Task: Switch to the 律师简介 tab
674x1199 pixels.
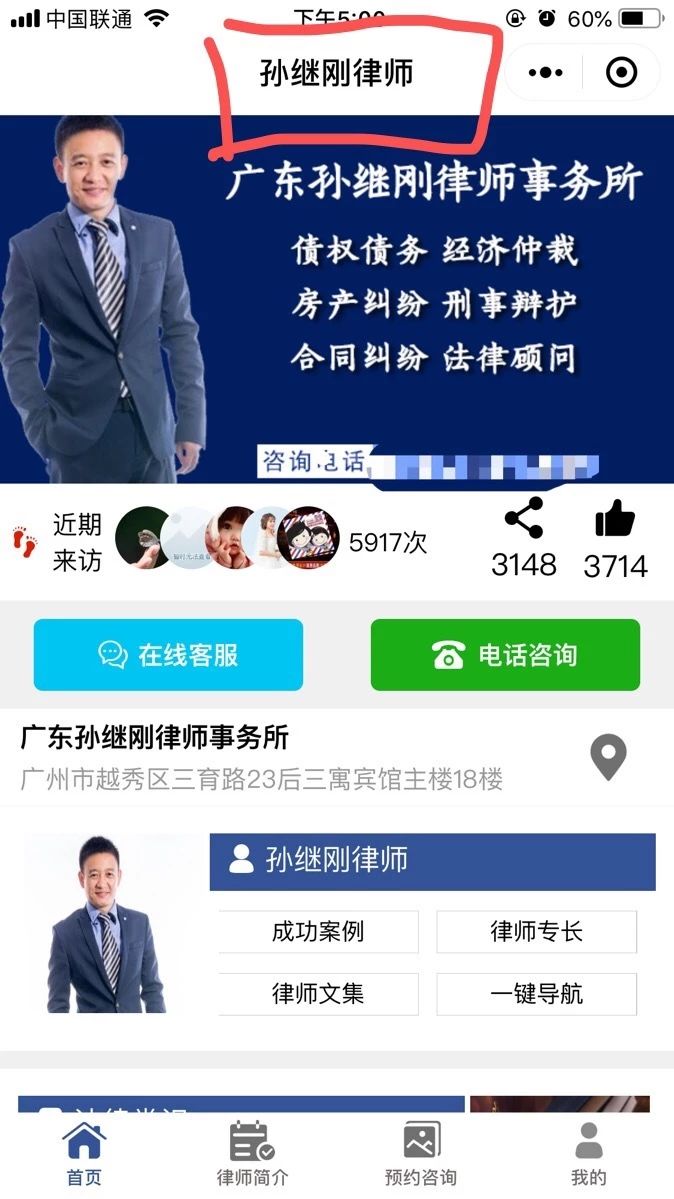Action: coord(252,1153)
